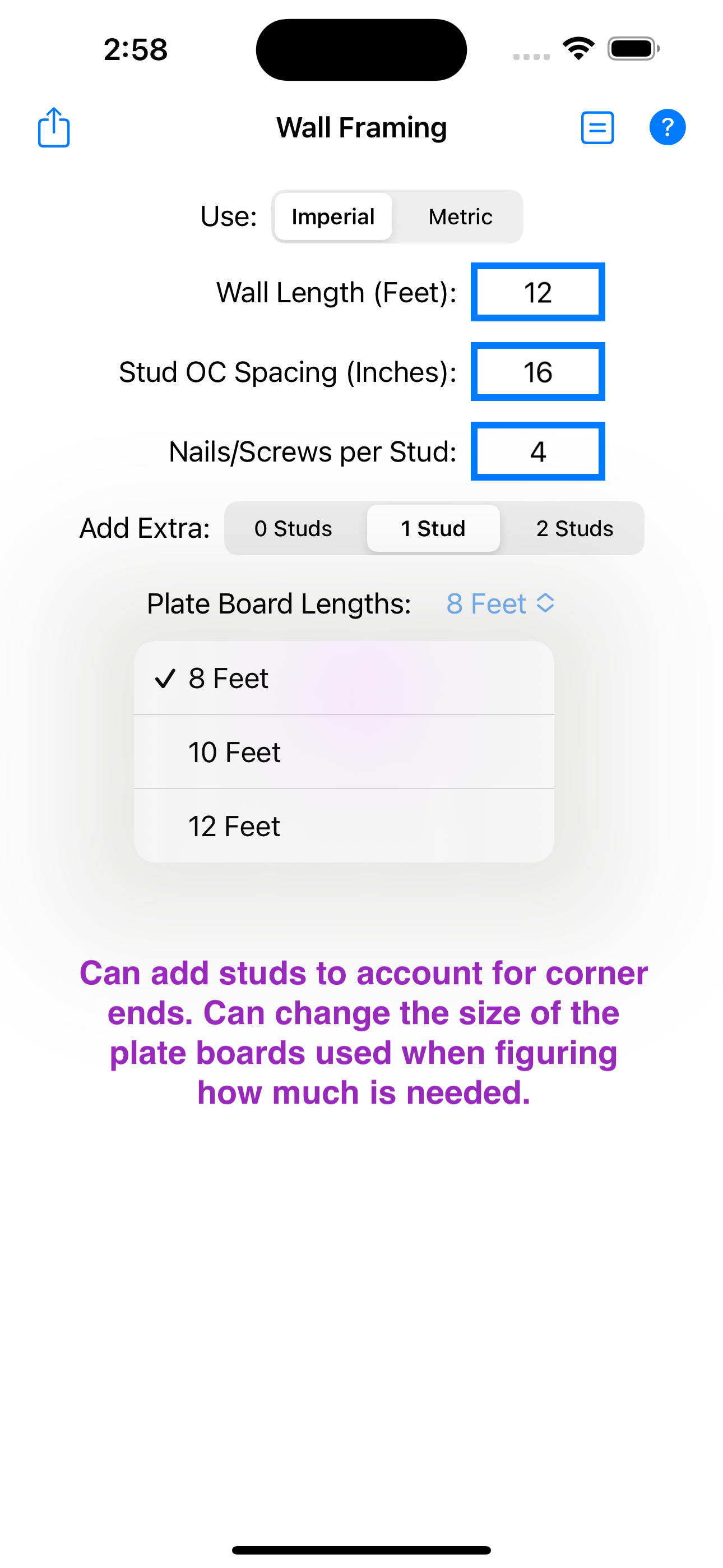Screen dimensions: 723x1568
Task: Choose 12 Feet plate length
Action: 343,827
